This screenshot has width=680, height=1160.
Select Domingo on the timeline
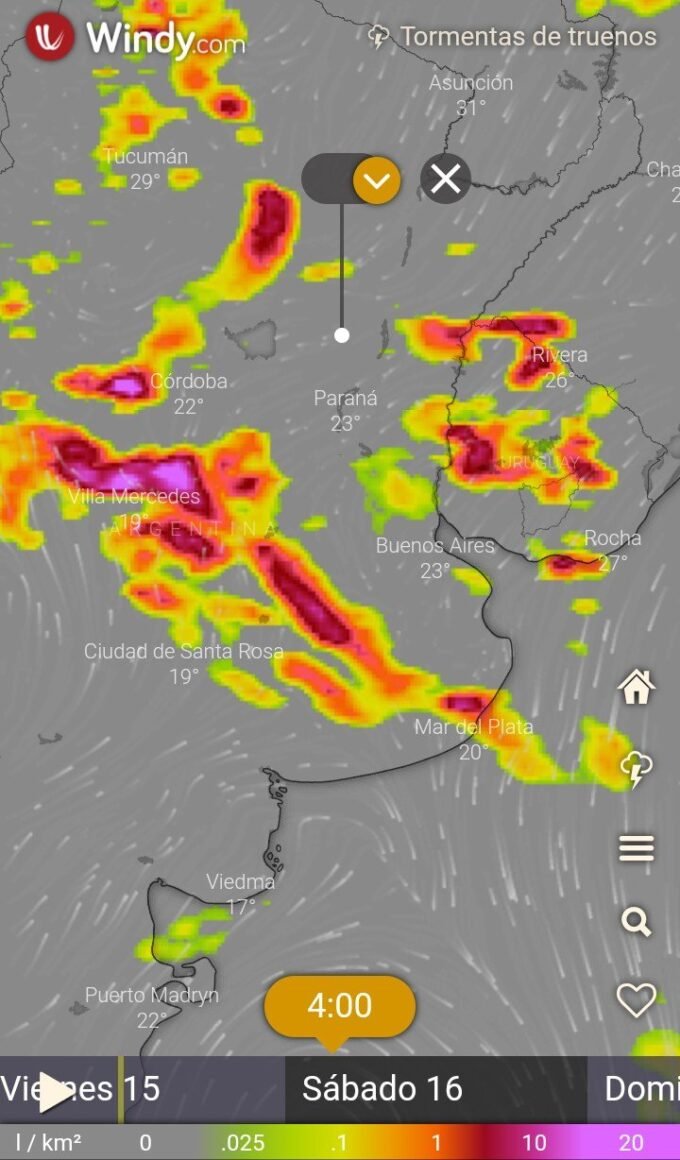[x=641, y=1089]
